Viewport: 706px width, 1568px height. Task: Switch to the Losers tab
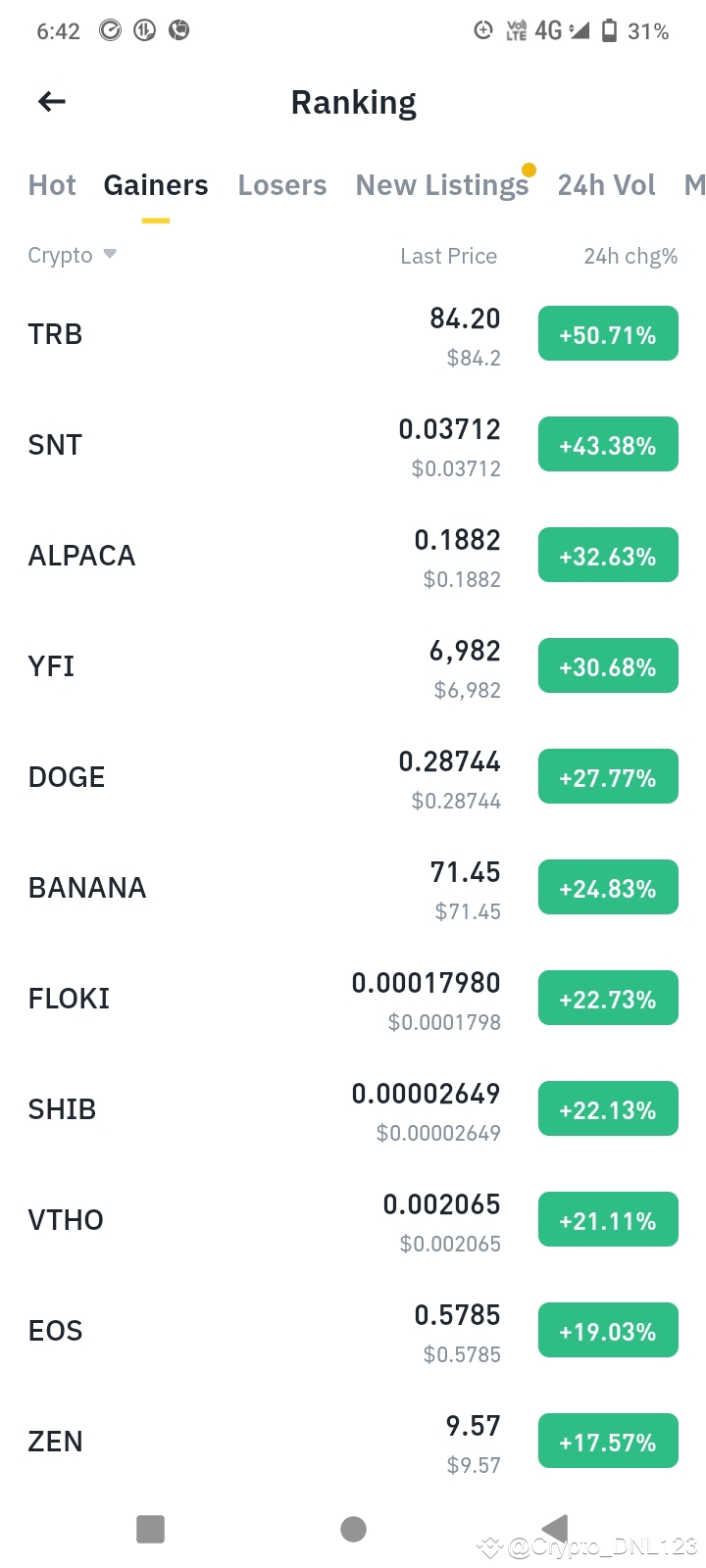pos(282,185)
